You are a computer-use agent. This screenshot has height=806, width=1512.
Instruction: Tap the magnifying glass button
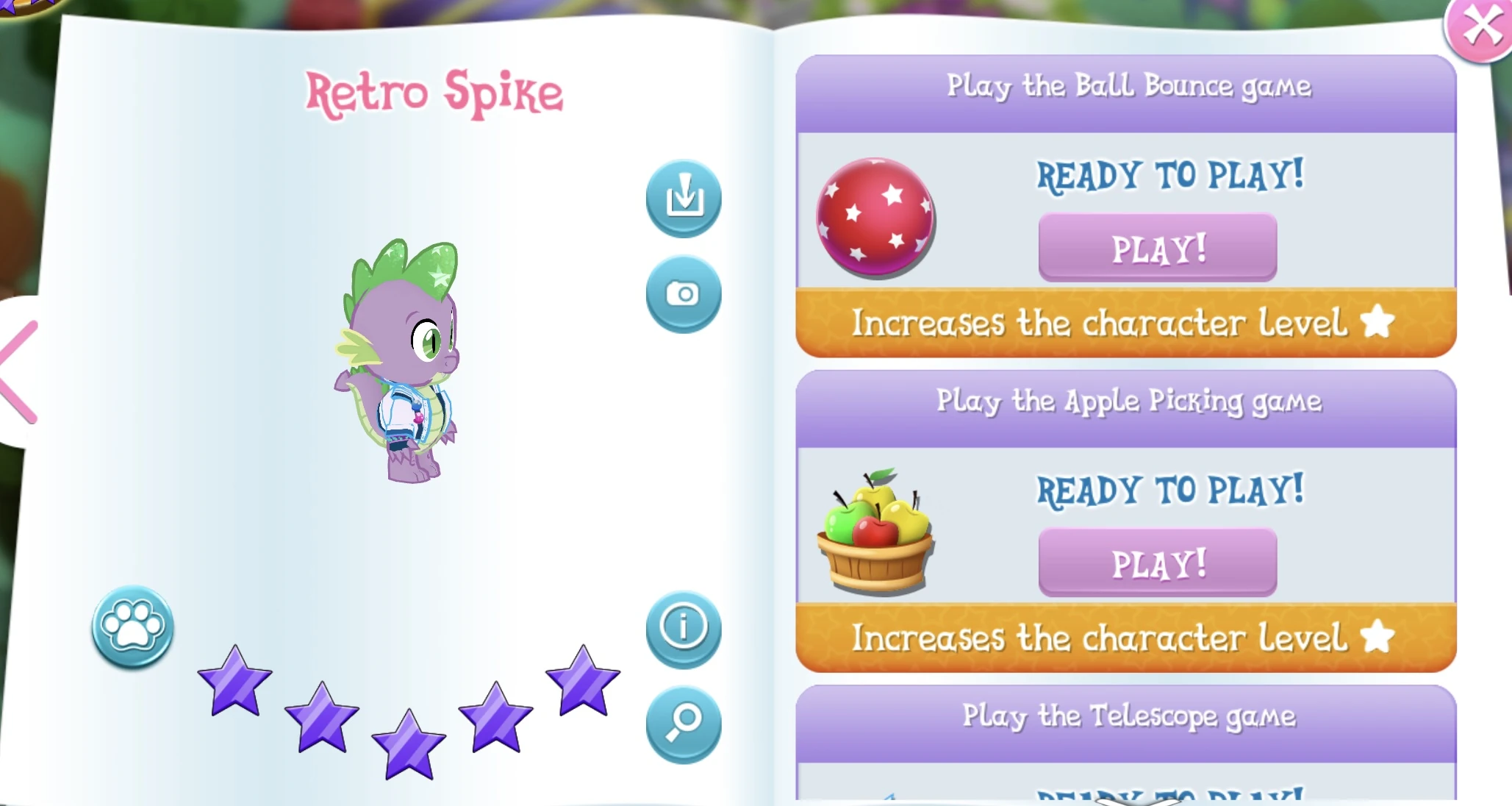684,724
